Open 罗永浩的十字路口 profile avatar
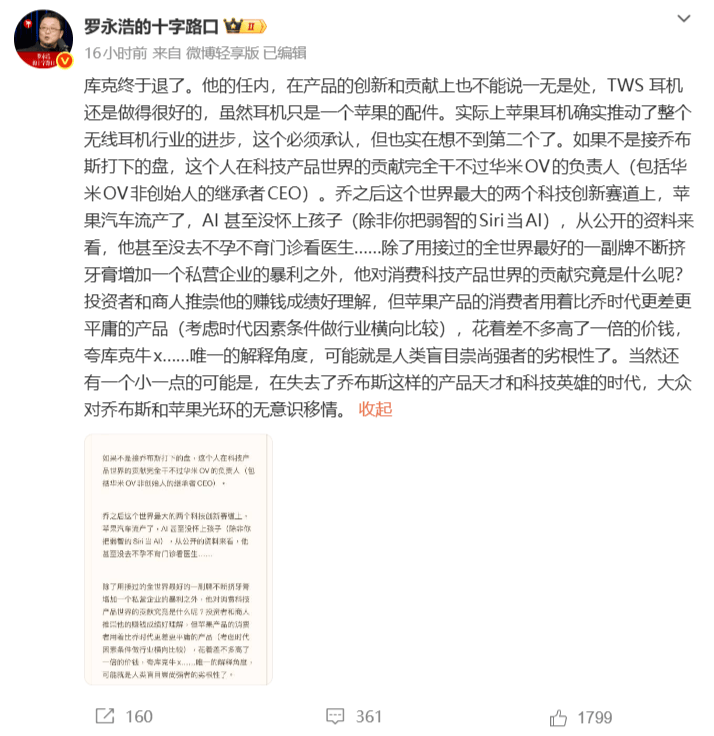This screenshot has width=714, height=736. [x=43, y=39]
